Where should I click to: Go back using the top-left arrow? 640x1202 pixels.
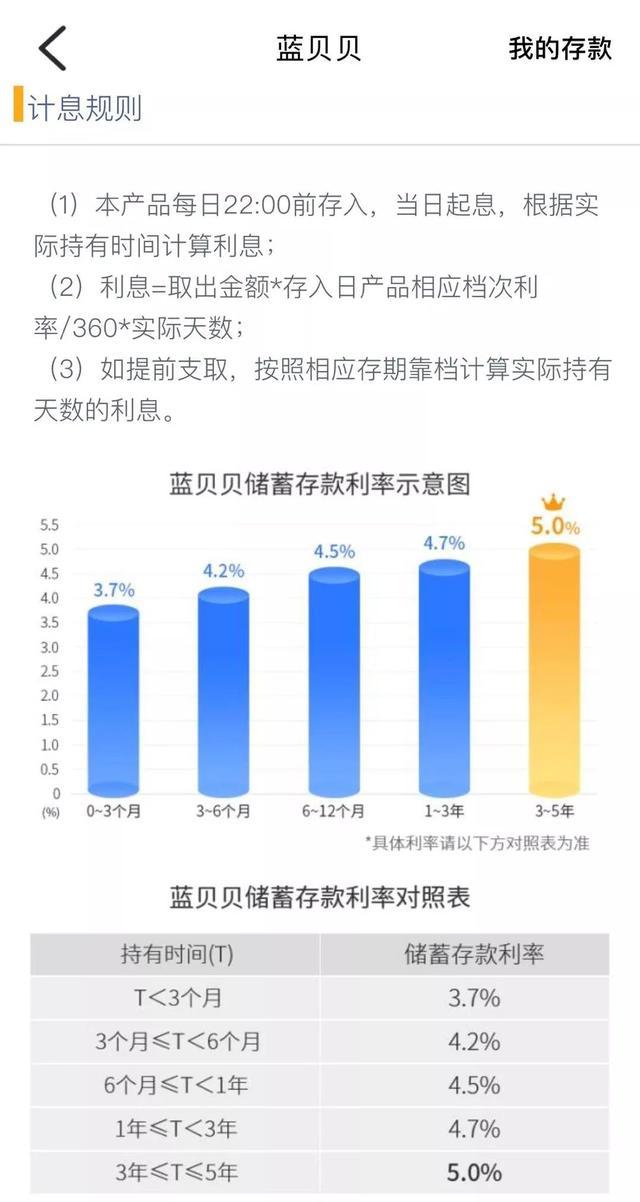[x=52, y=48]
